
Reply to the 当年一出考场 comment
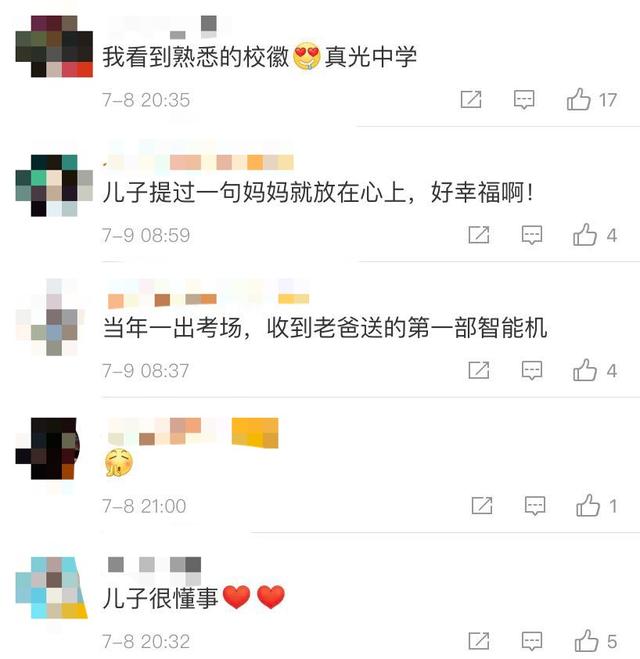click(532, 371)
